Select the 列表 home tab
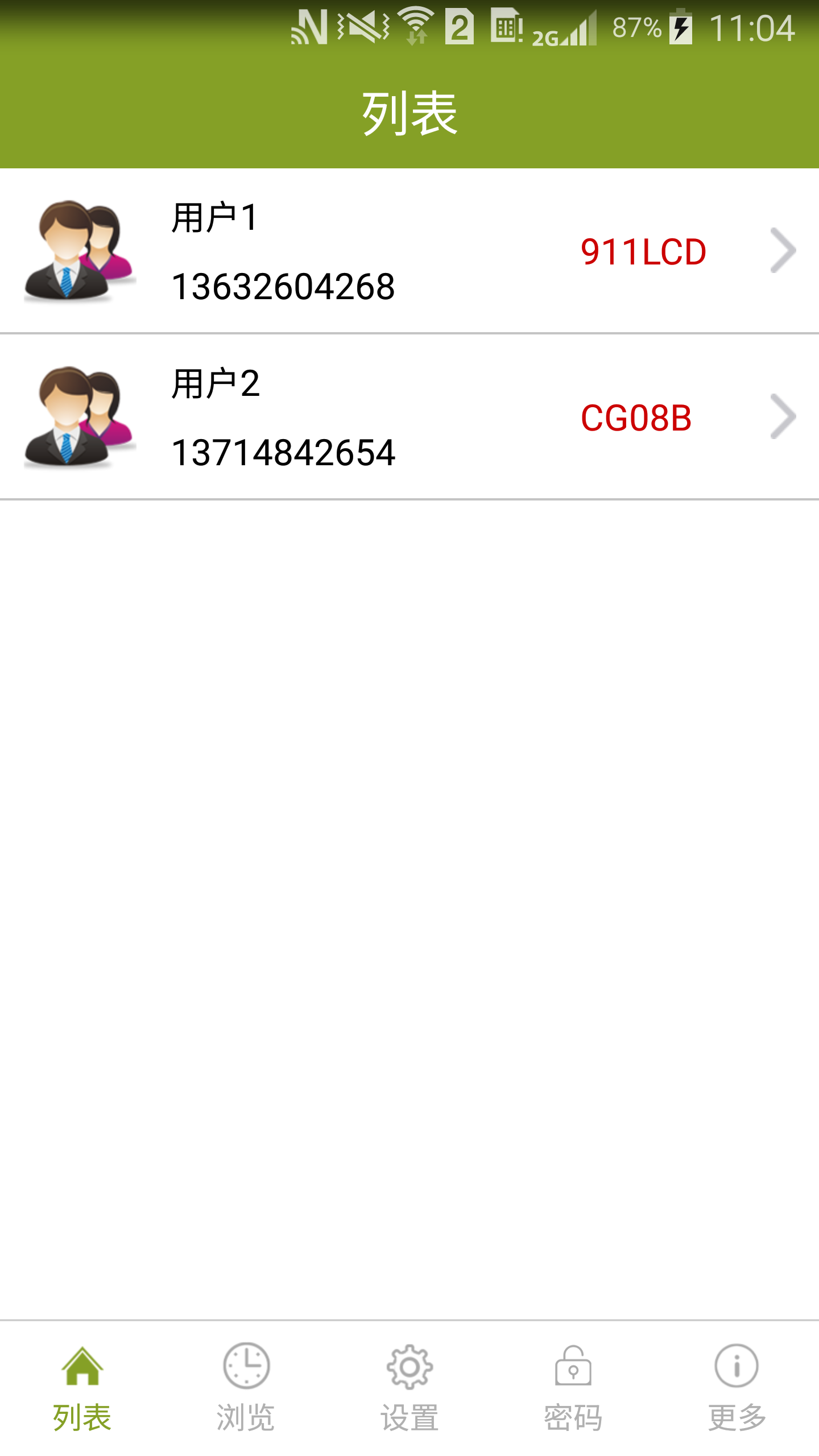This screenshot has height=1456, width=819. (x=82, y=1388)
